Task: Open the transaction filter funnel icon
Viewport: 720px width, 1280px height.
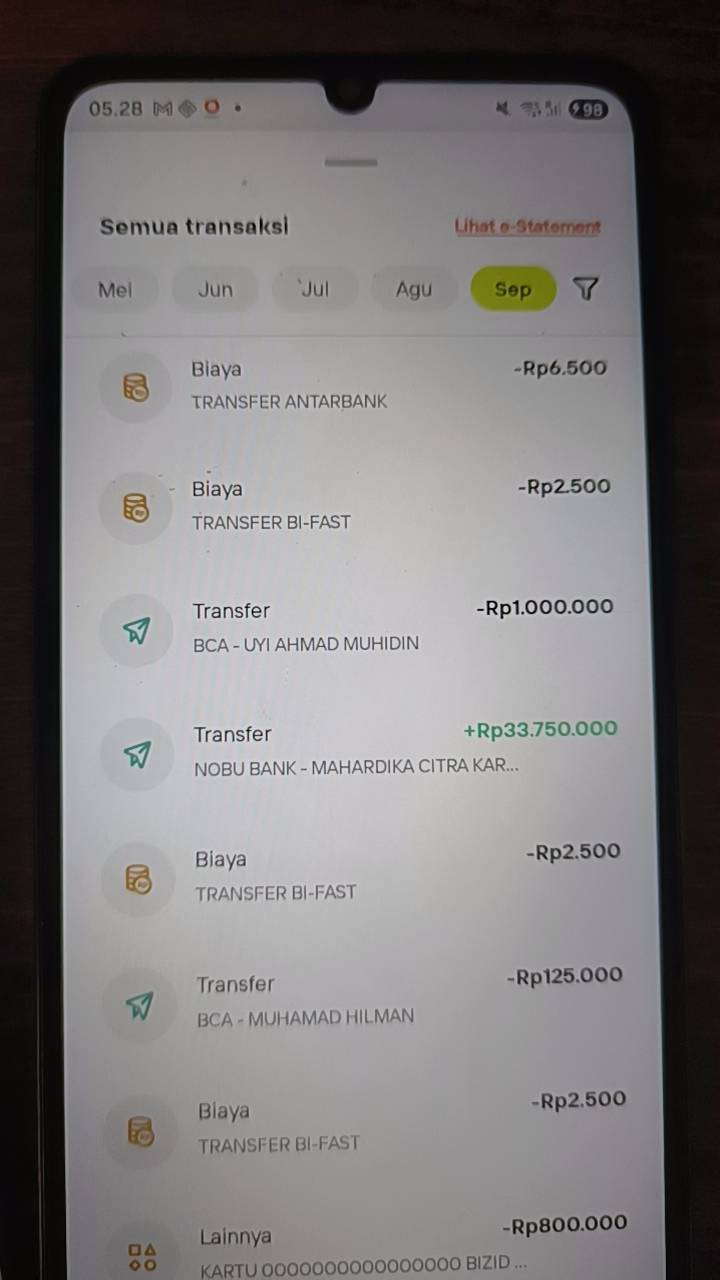Action: (x=586, y=289)
